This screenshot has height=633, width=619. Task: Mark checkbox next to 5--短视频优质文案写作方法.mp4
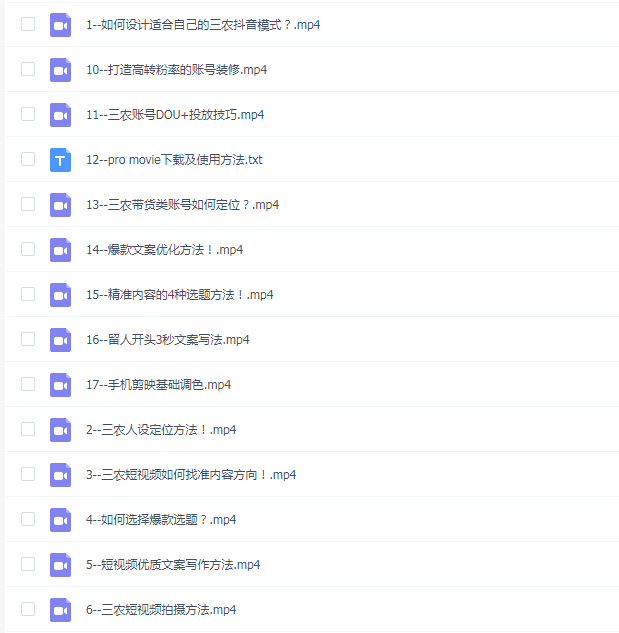coord(28,564)
